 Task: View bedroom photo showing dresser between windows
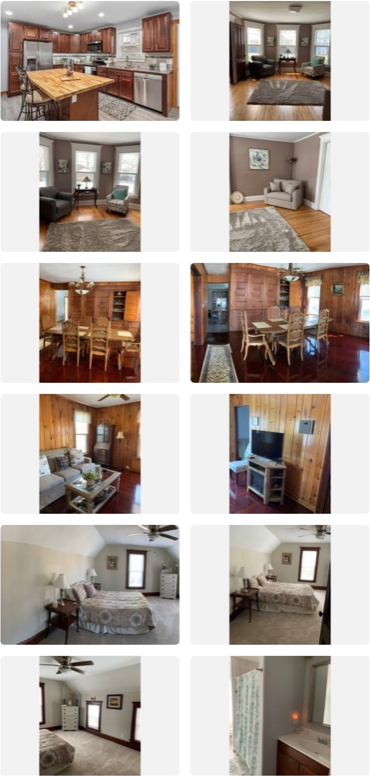pyautogui.click(x=90, y=716)
